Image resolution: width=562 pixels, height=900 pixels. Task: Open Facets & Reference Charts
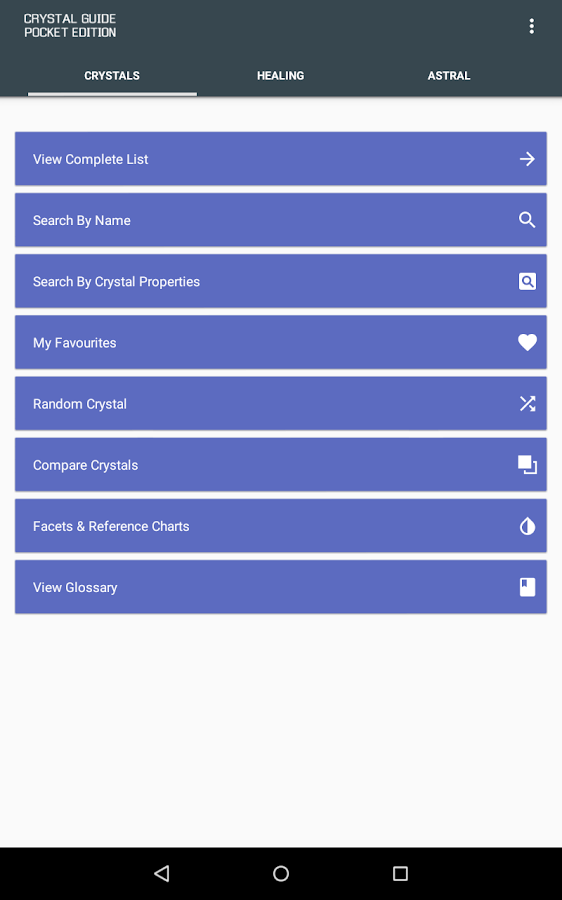[281, 526]
